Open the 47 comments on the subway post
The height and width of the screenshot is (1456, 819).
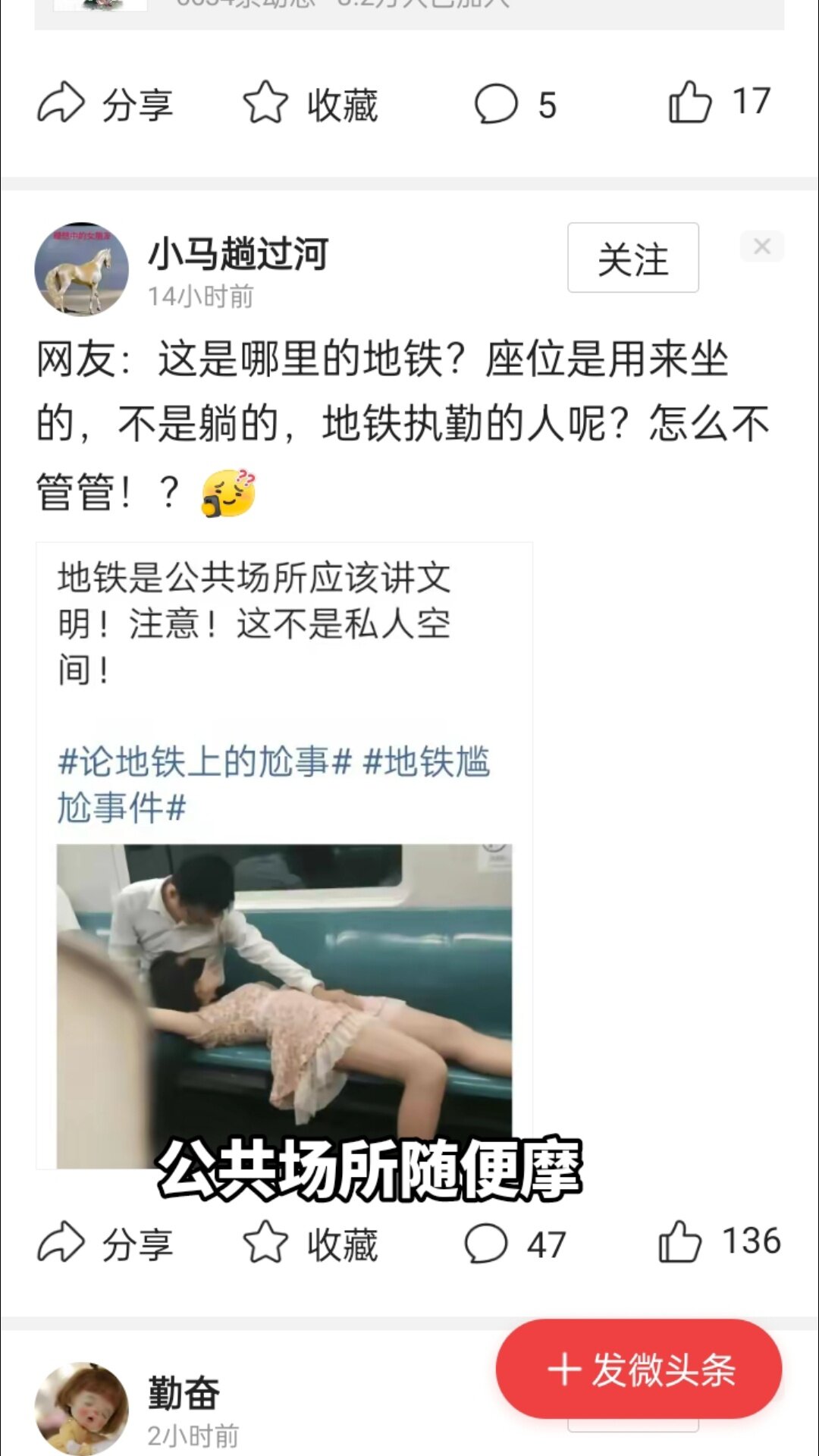point(516,1244)
